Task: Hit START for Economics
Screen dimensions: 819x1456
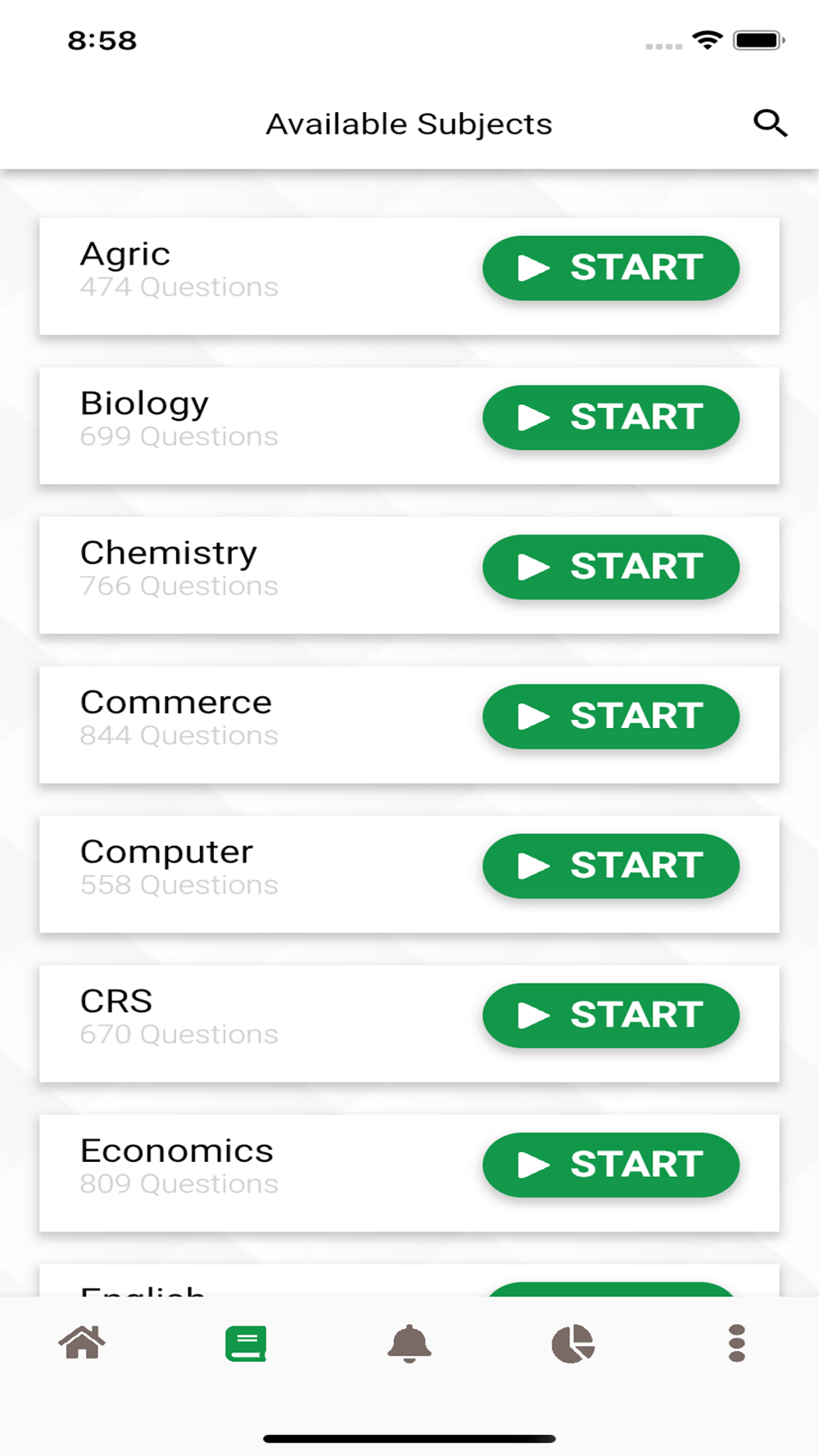Action: click(611, 1164)
